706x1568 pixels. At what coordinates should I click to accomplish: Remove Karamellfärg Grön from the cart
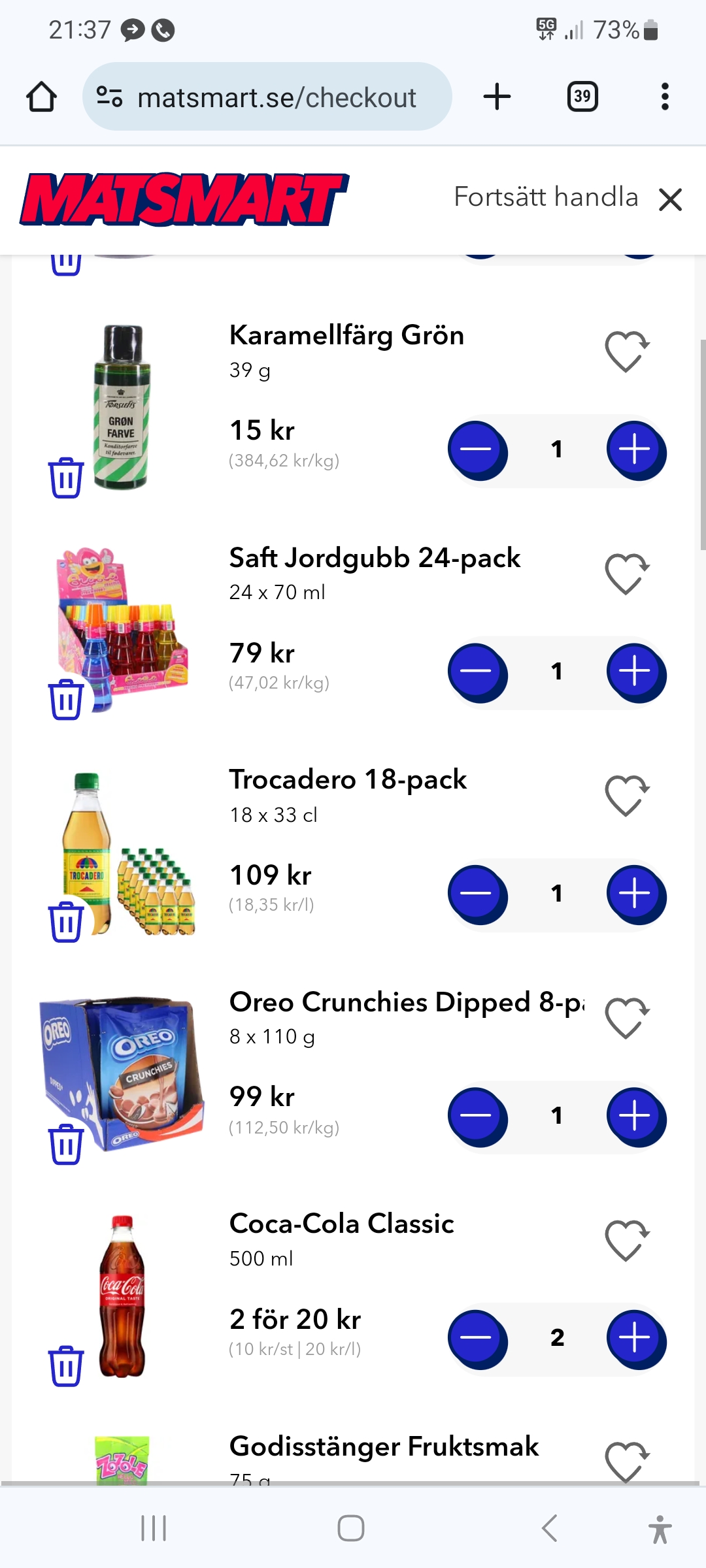66,478
